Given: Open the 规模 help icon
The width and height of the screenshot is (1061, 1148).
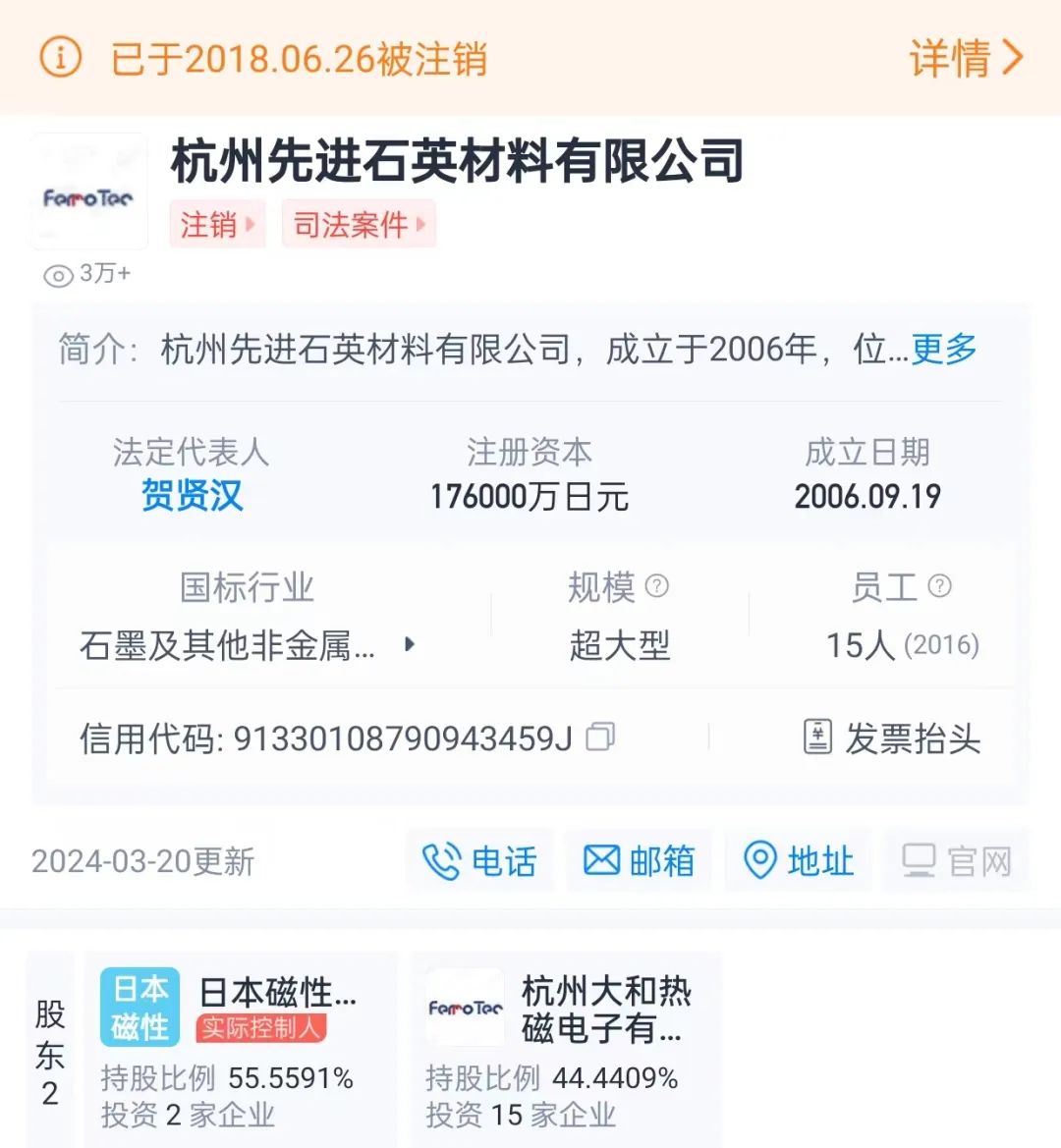Looking at the screenshot, I should [x=657, y=586].
